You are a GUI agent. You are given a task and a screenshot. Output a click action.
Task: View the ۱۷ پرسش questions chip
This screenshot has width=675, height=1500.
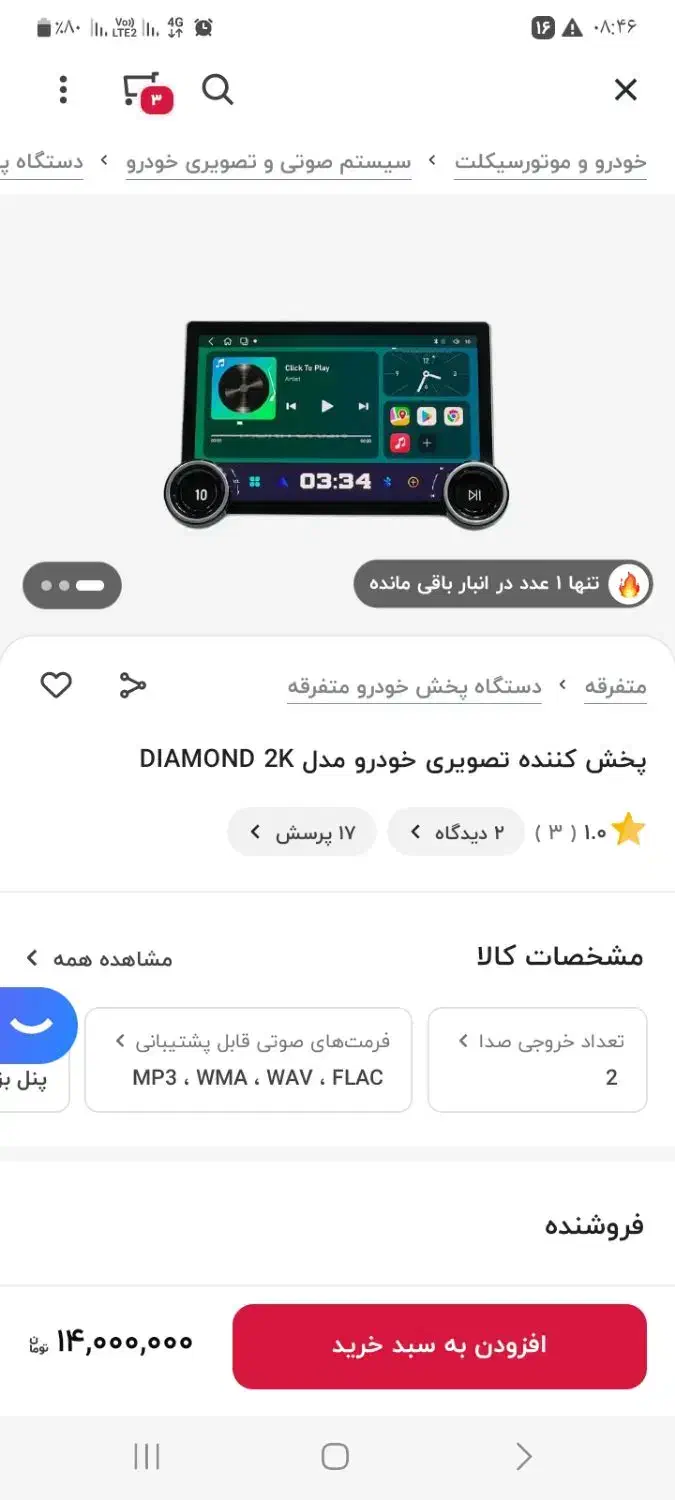click(x=302, y=832)
